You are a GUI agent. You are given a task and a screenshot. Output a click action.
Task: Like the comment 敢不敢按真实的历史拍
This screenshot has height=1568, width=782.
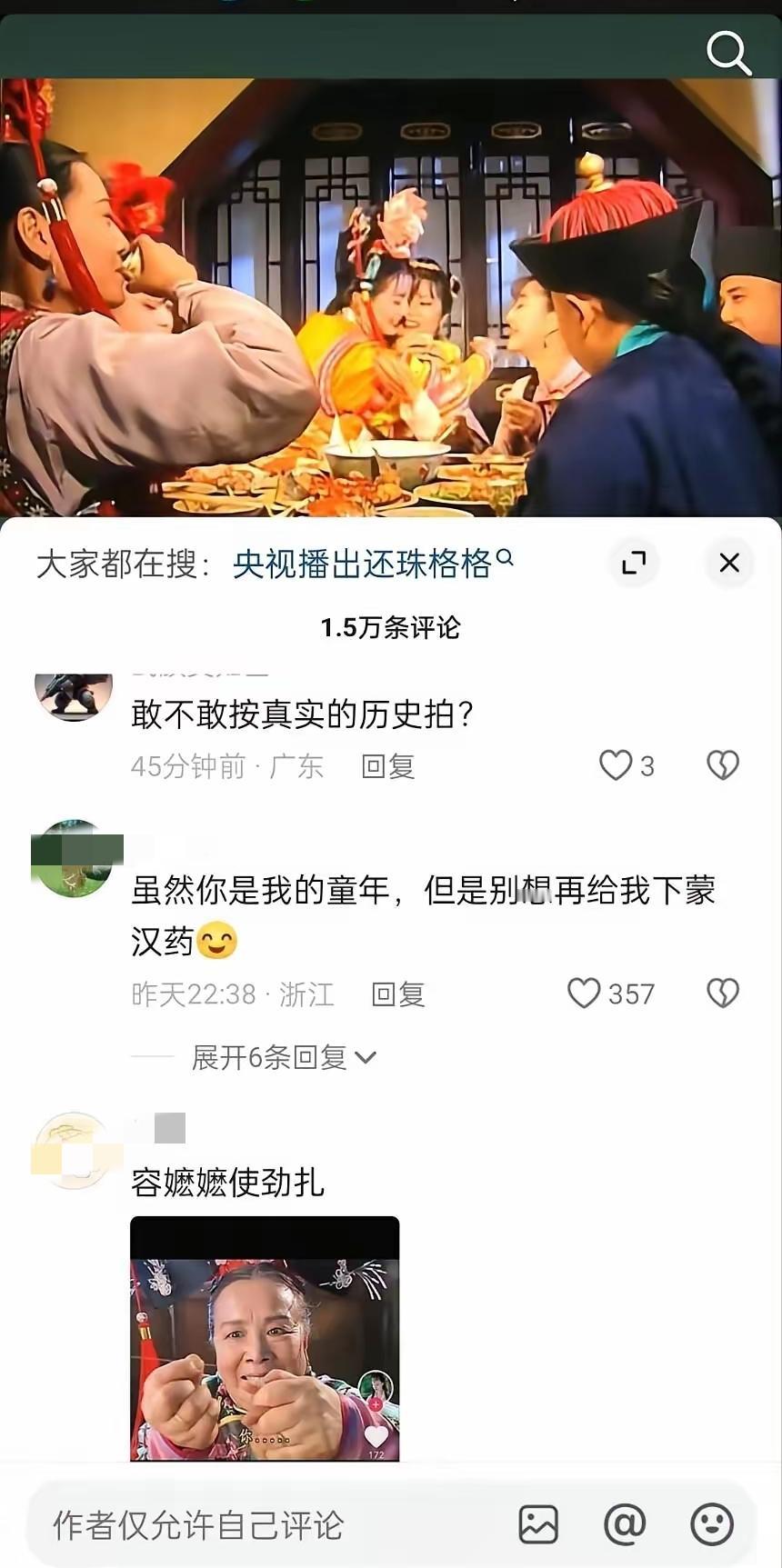[x=615, y=766]
